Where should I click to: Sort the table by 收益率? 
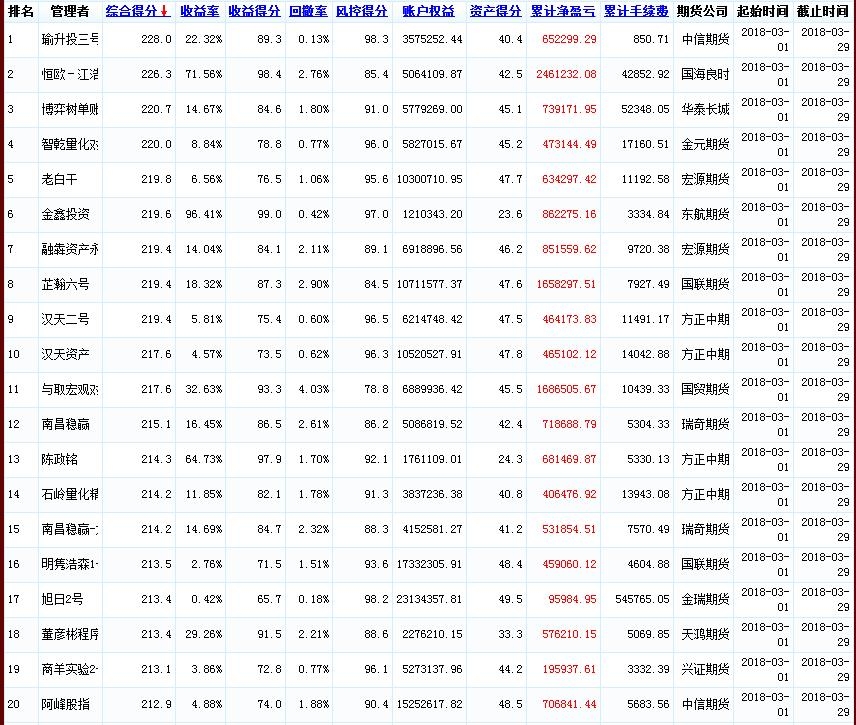coord(200,11)
